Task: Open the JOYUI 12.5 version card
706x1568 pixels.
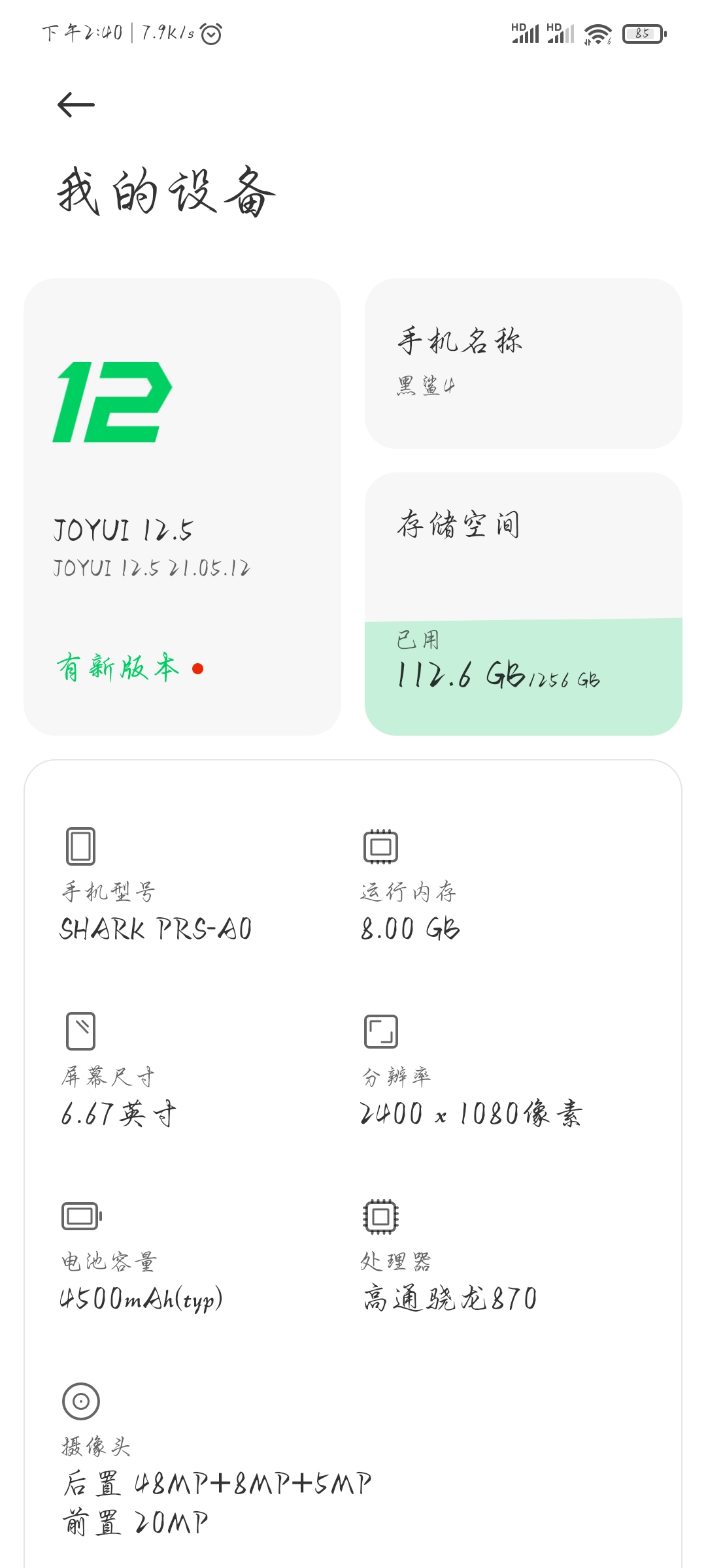Action: 182,507
